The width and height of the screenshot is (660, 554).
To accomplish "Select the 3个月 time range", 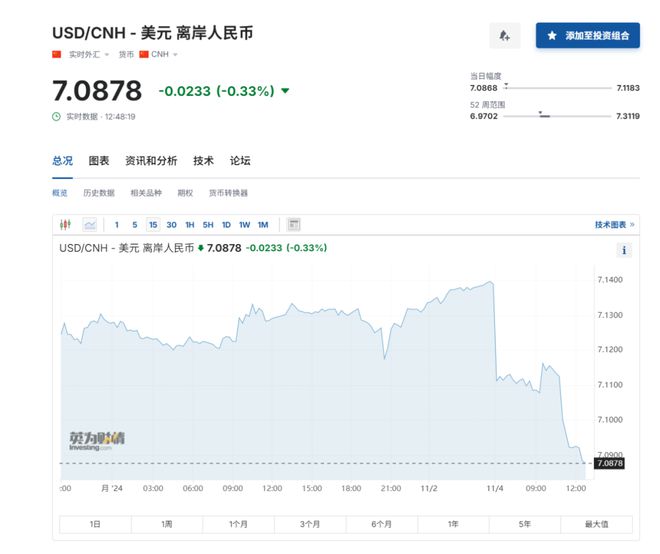I will 310,524.
